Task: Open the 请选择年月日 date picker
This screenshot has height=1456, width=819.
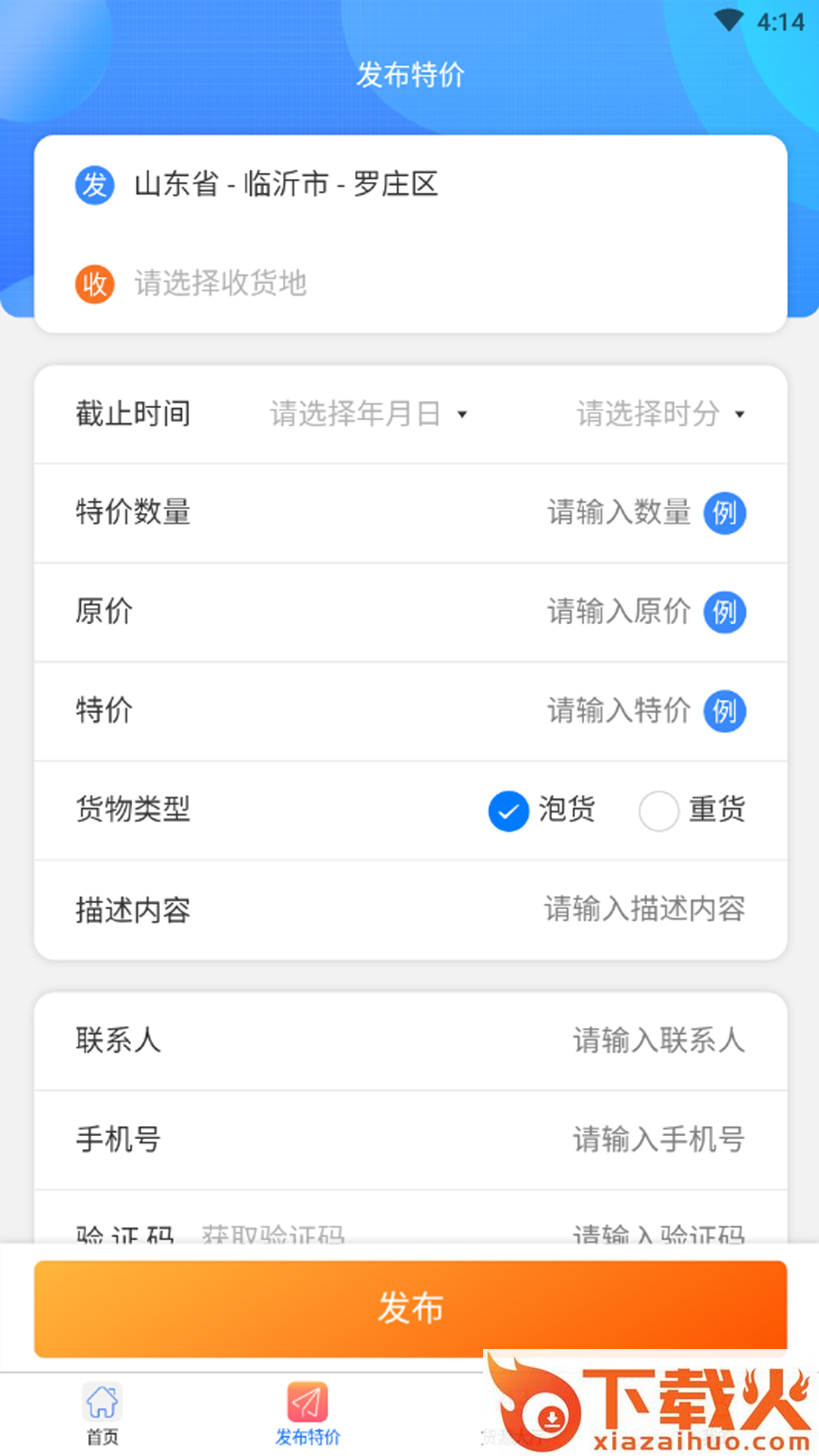Action: (x=368, y=414)
